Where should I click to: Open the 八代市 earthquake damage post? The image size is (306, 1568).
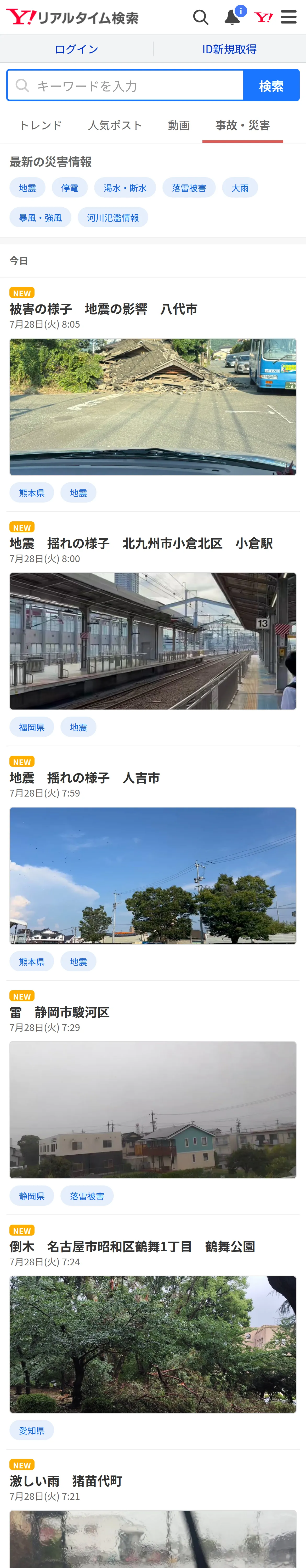point(104,309)
